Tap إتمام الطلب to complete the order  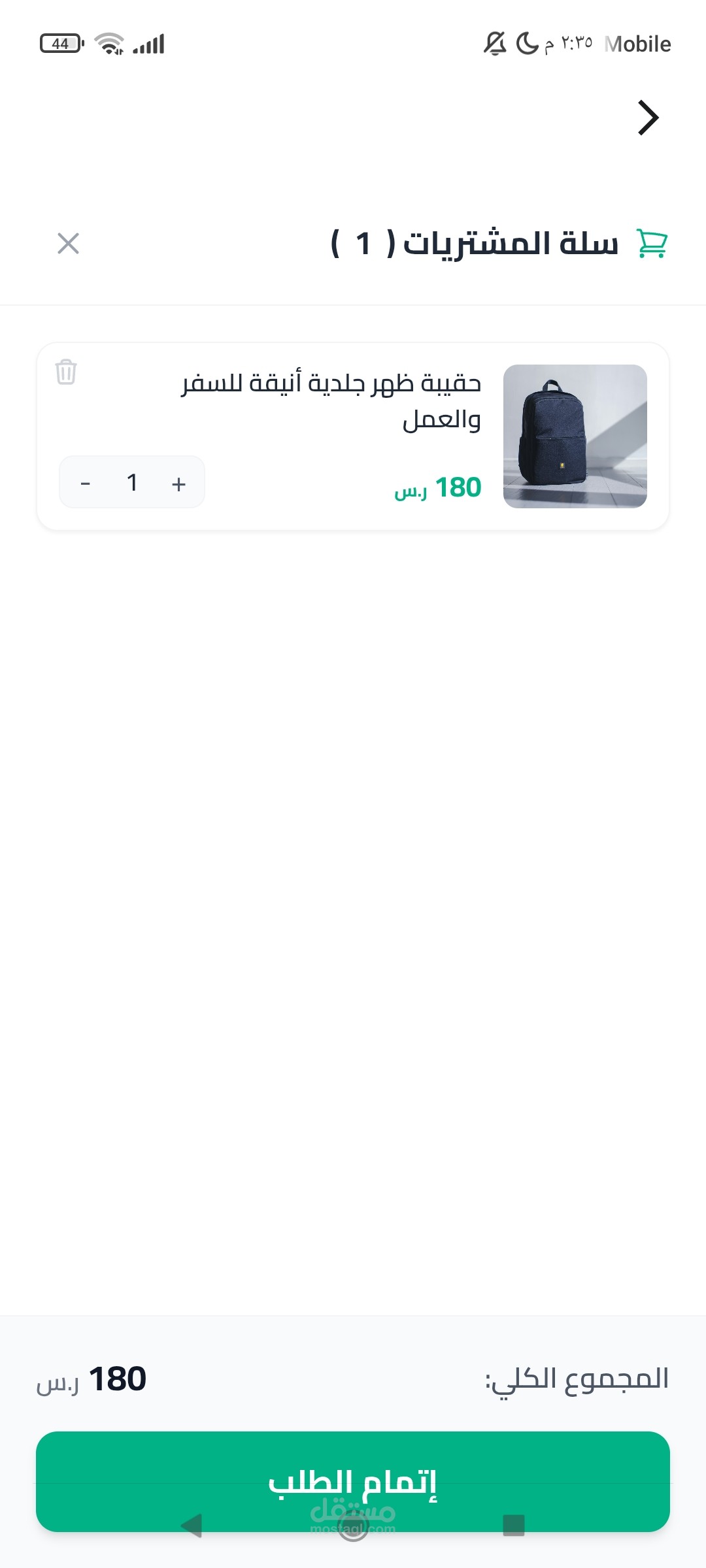[x=353, y=1481]
